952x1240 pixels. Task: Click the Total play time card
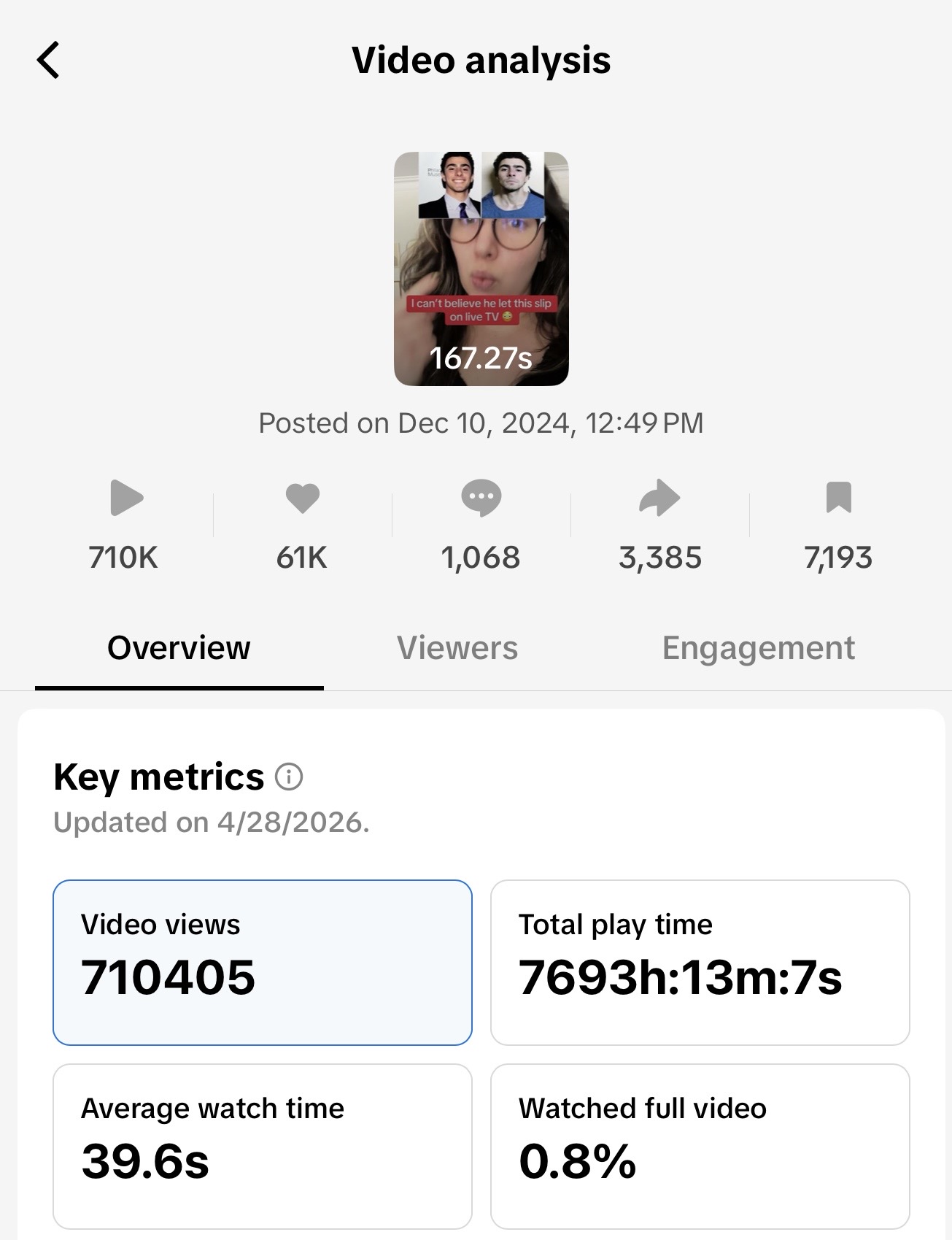700,963
